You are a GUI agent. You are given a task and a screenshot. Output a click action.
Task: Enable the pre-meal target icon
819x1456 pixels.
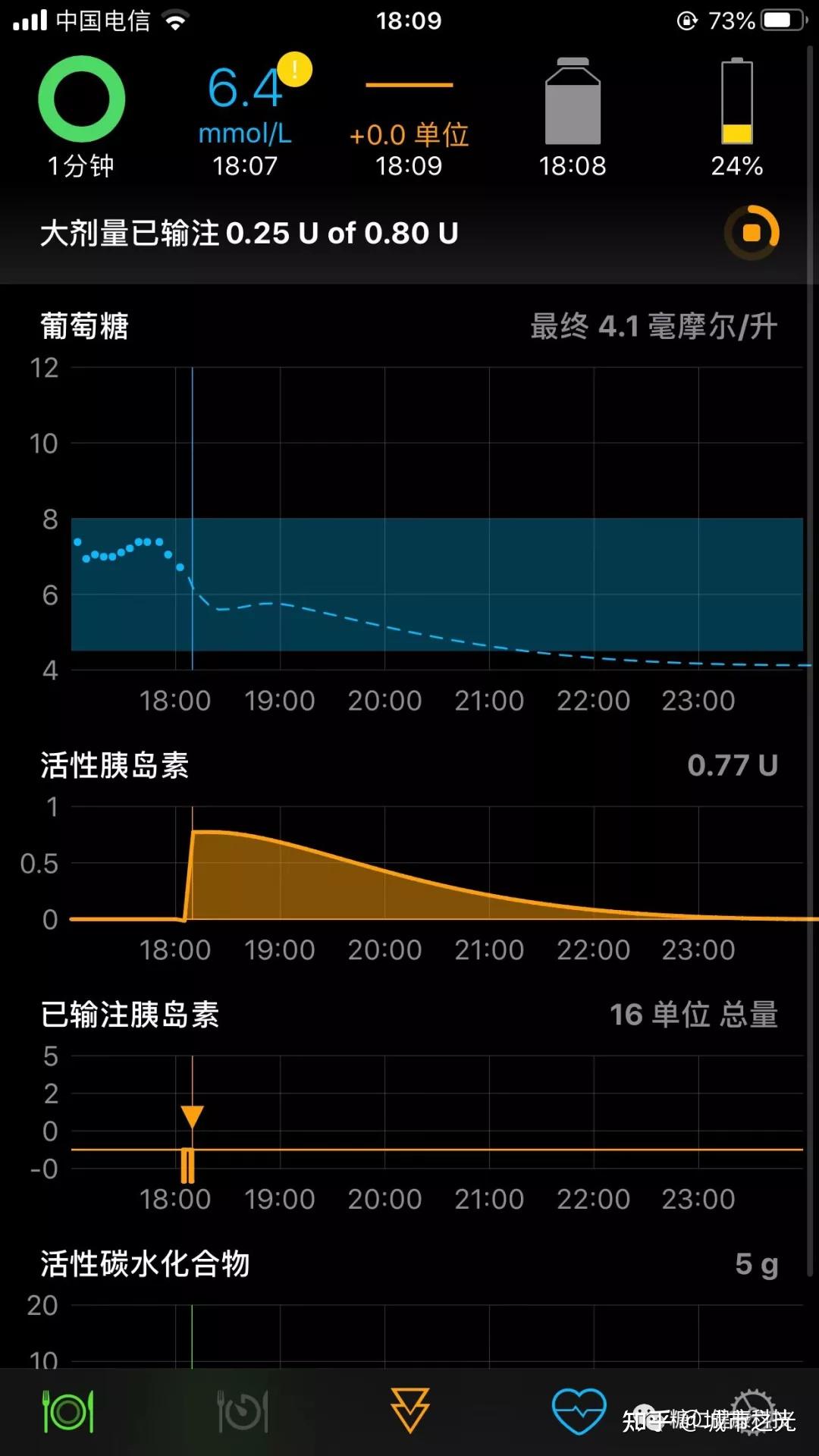pos(243,1411)
